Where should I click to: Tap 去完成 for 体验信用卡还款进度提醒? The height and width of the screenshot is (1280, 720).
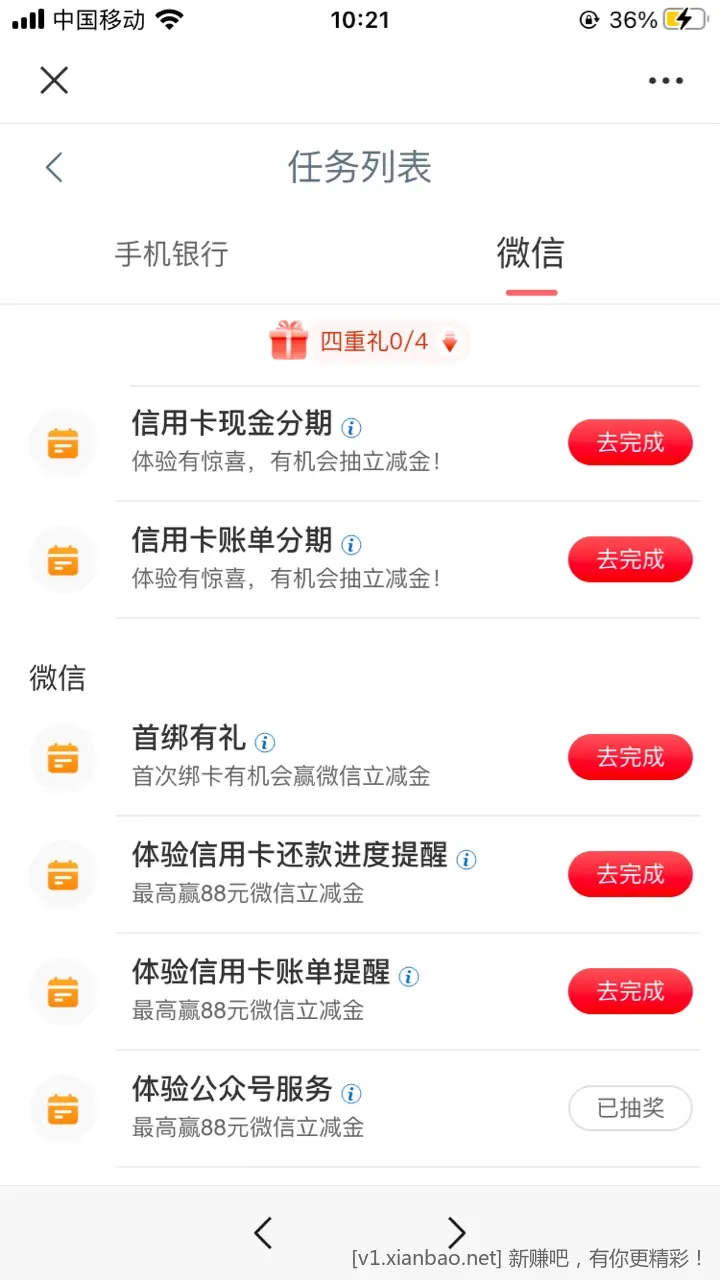(x=630, y=874)
